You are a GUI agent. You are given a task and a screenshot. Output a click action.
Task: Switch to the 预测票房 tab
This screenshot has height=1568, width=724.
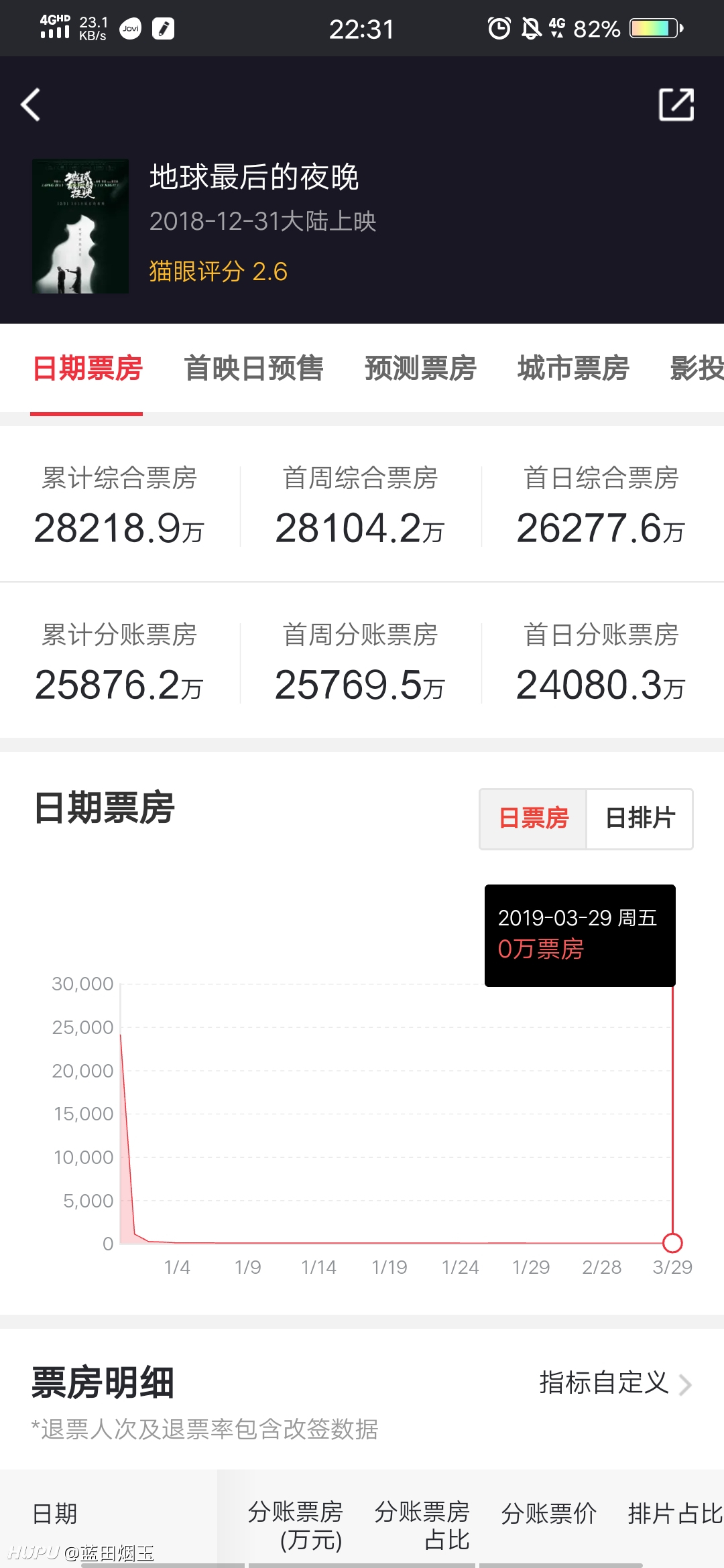pyautogui.click(x=420, y=369)
